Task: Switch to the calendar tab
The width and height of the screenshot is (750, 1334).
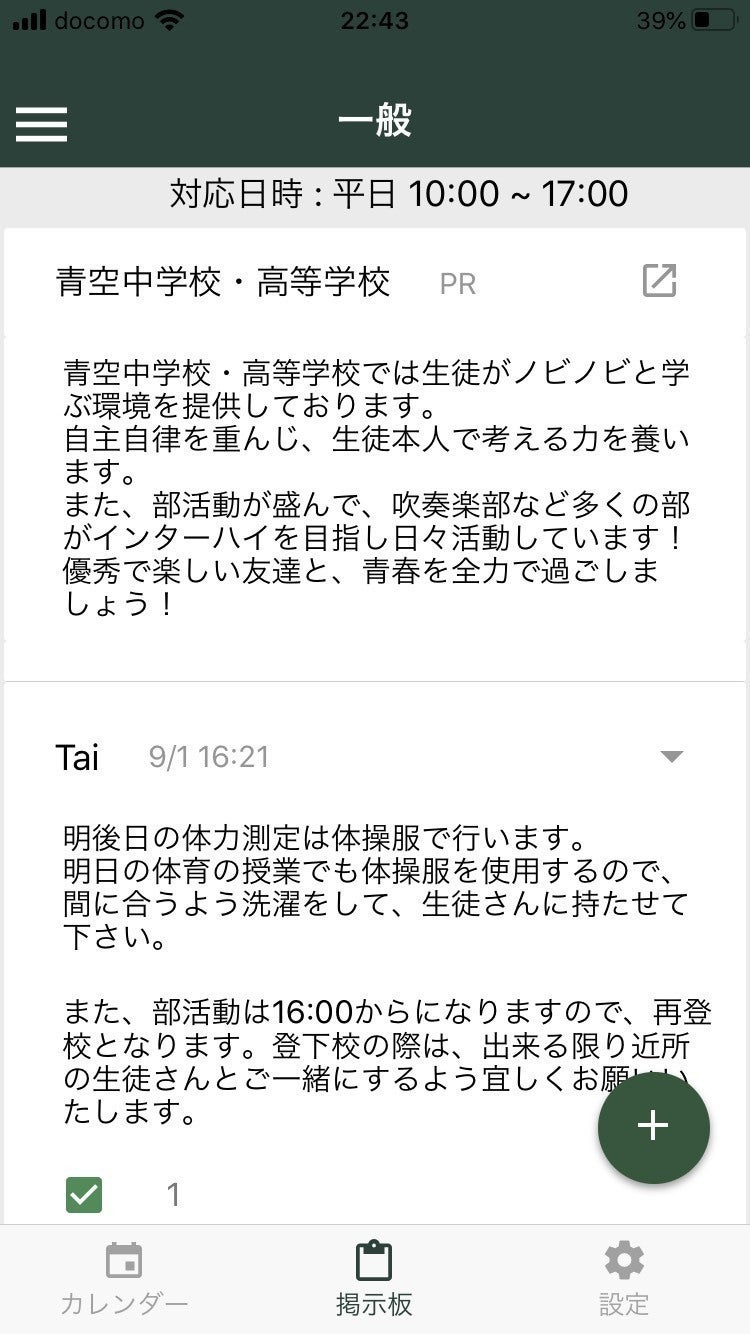Action: [x=123, y=1275]
